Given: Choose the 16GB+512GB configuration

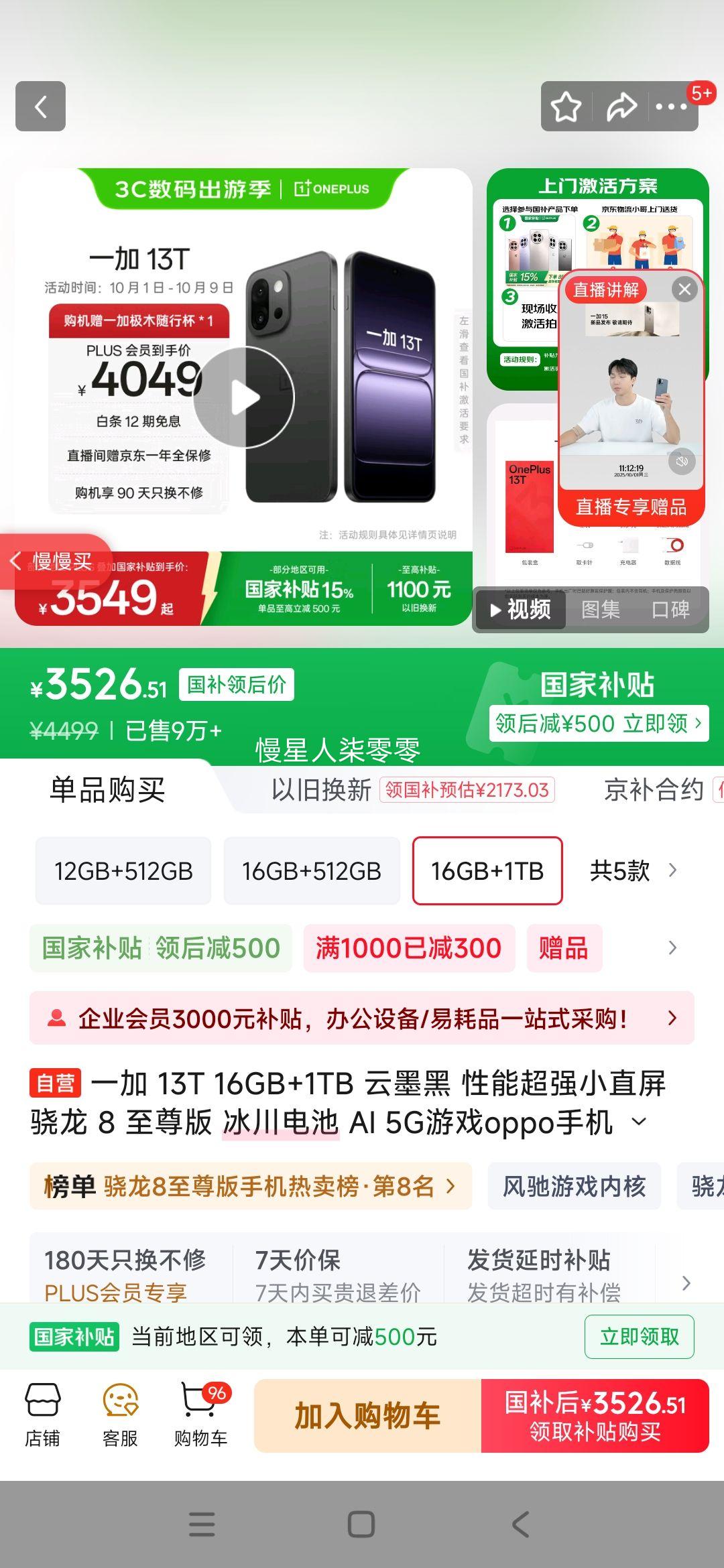Looking at the screenshot, I should (312, 871).
